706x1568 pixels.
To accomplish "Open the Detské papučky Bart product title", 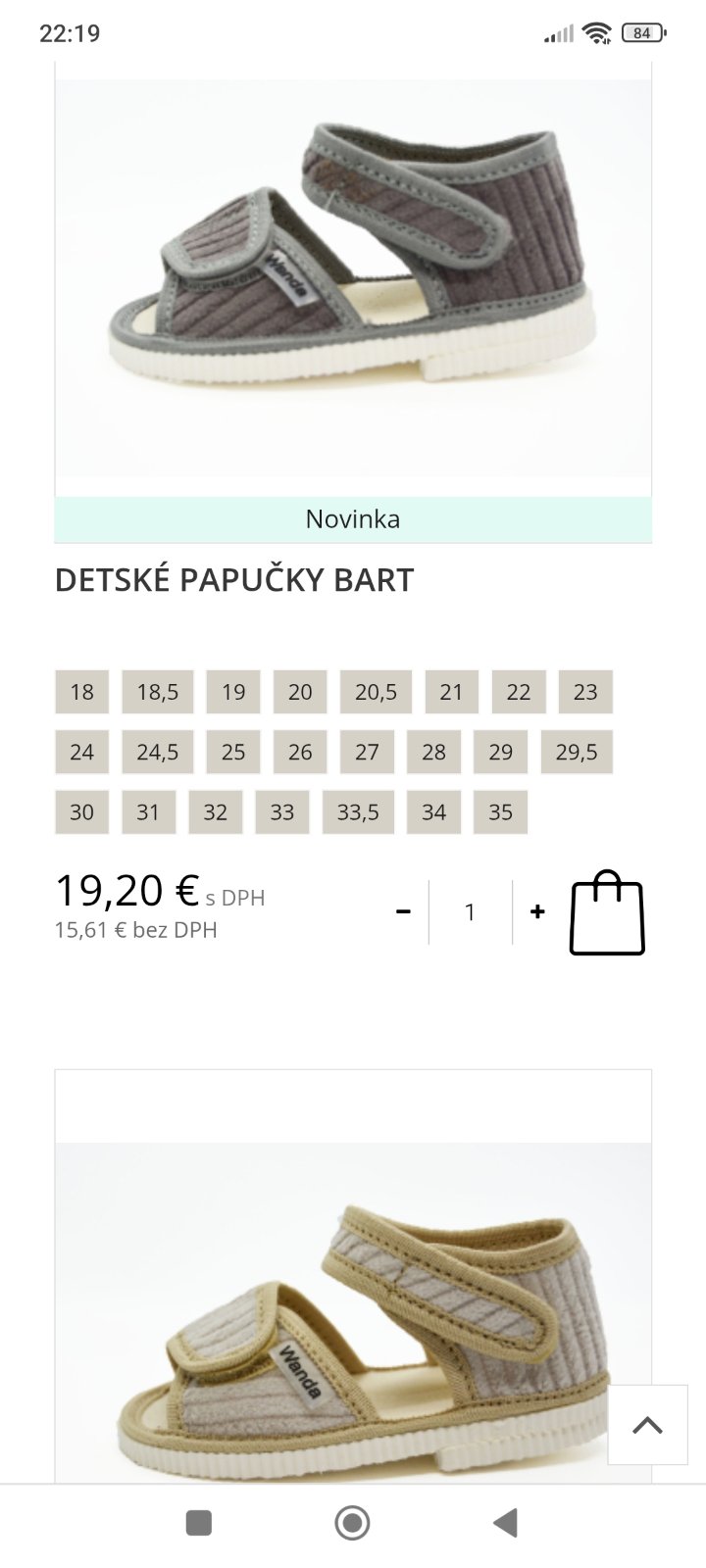I will coord(234,580).
